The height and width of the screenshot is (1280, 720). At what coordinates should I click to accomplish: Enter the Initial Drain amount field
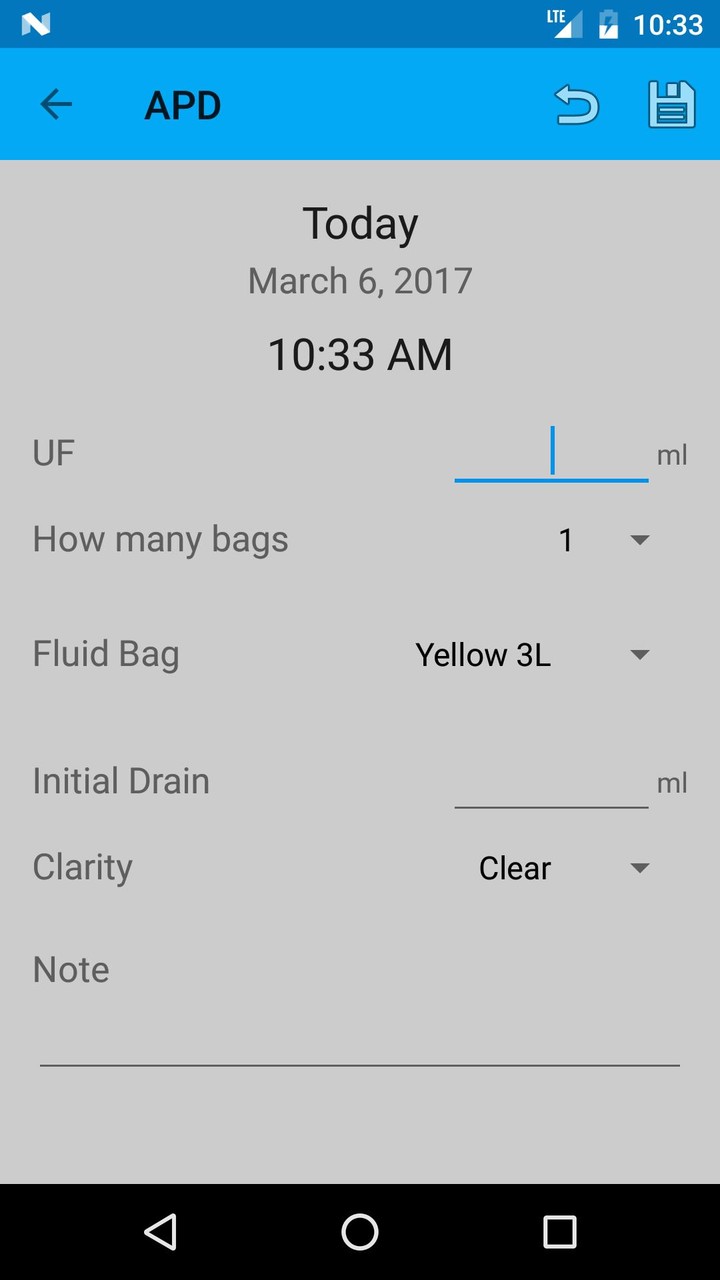pos(551,782)
